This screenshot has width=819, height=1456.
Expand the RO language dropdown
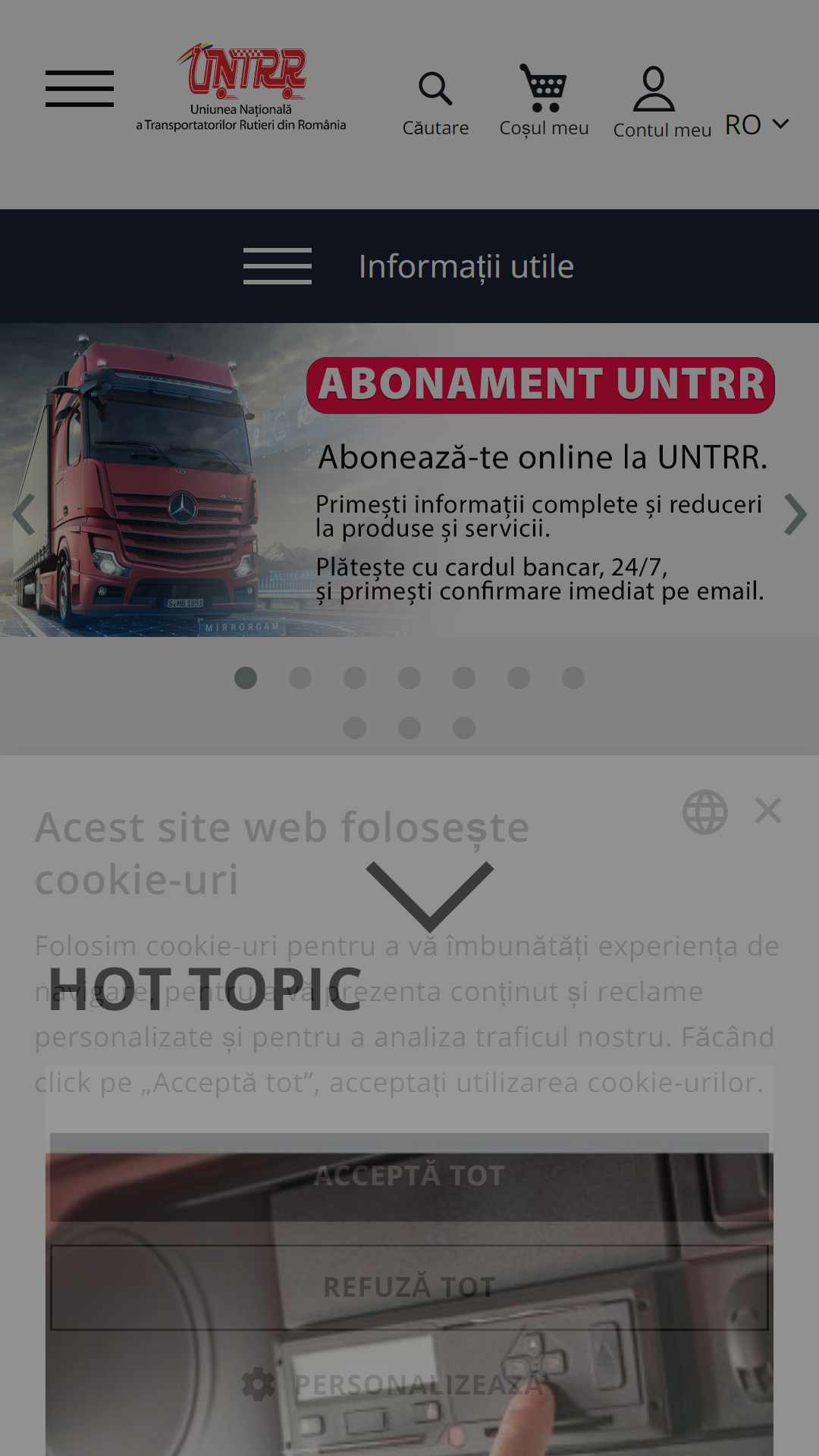click(757, 124)
